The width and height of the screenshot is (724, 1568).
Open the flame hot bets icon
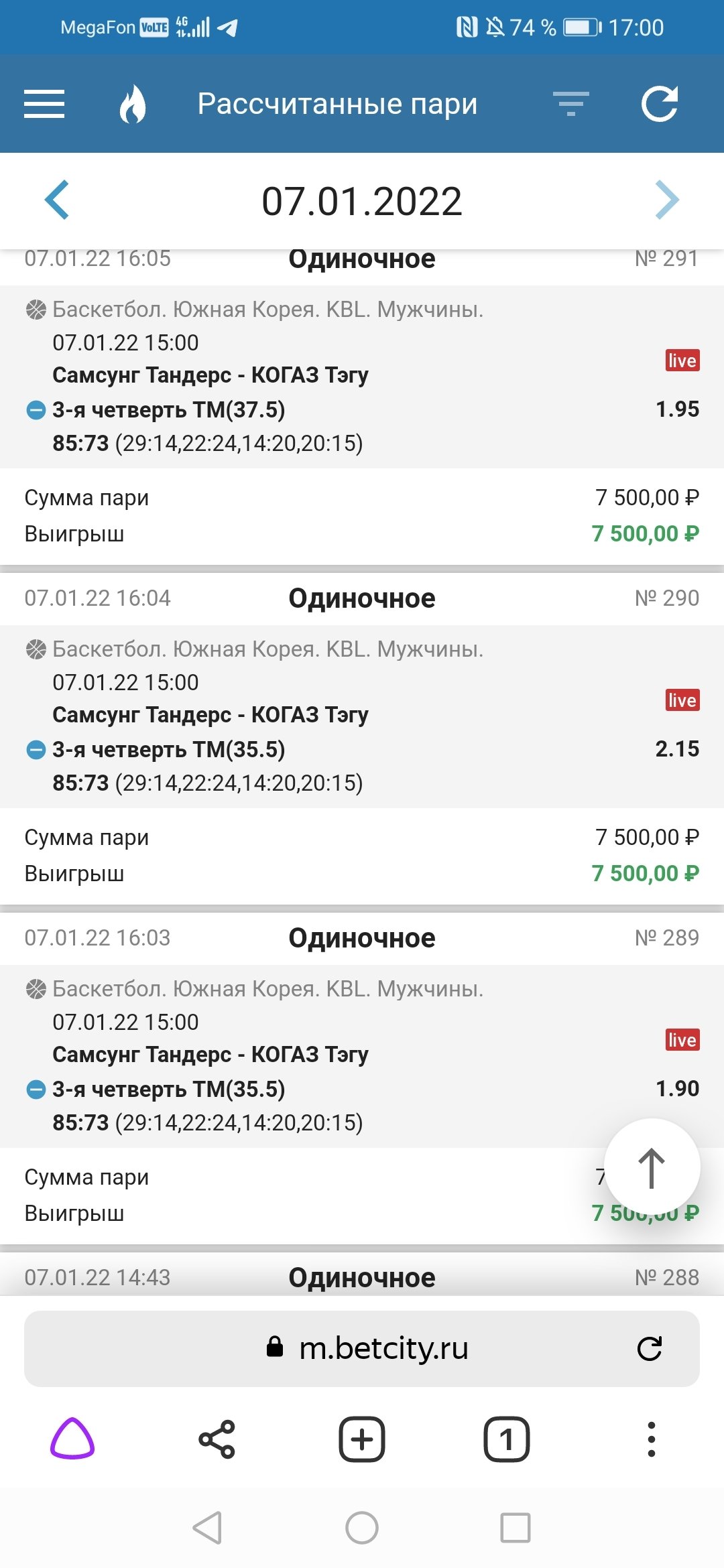point(133,104)
